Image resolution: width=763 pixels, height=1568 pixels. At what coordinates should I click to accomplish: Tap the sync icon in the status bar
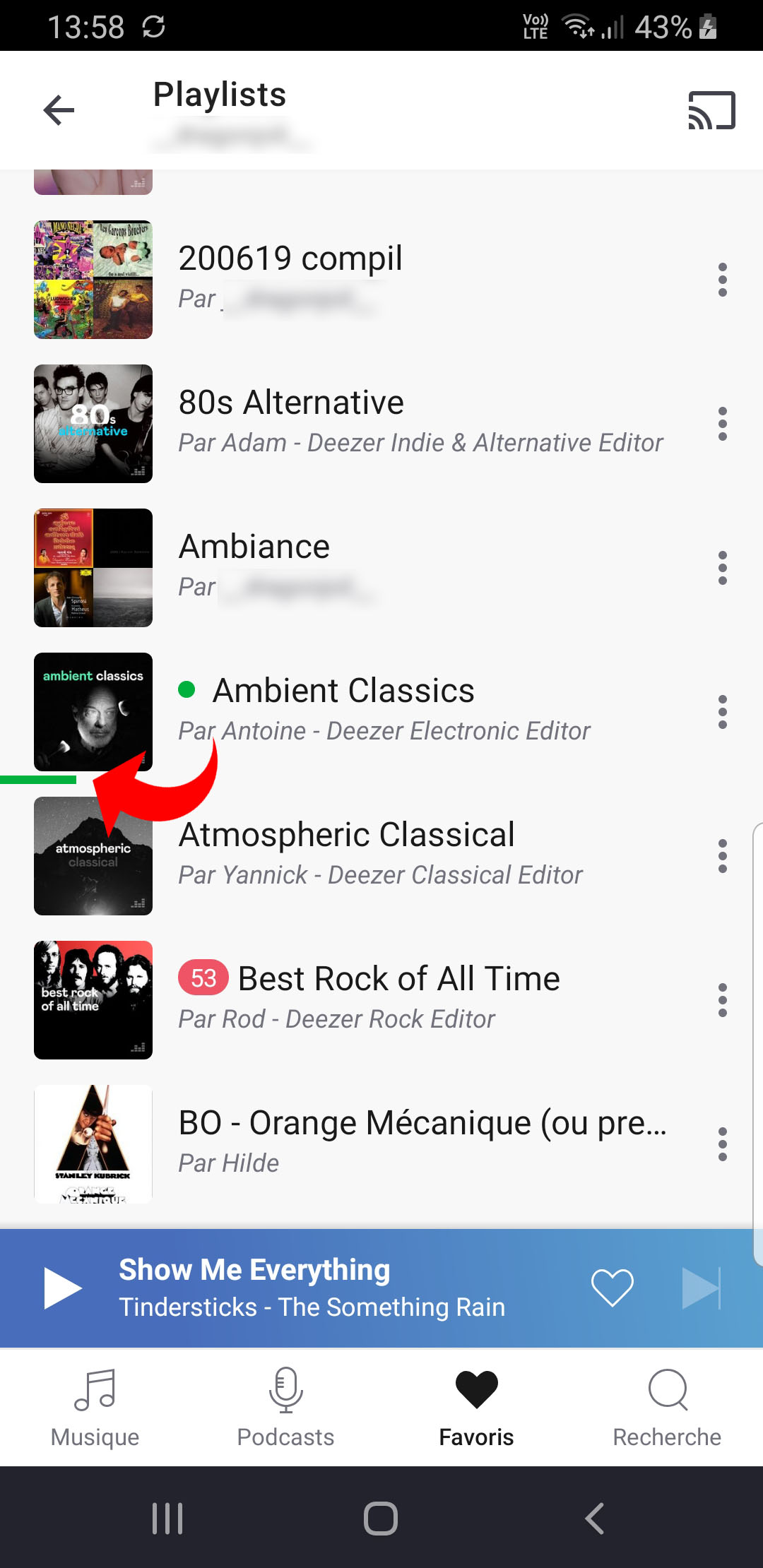tap(153, 27)
